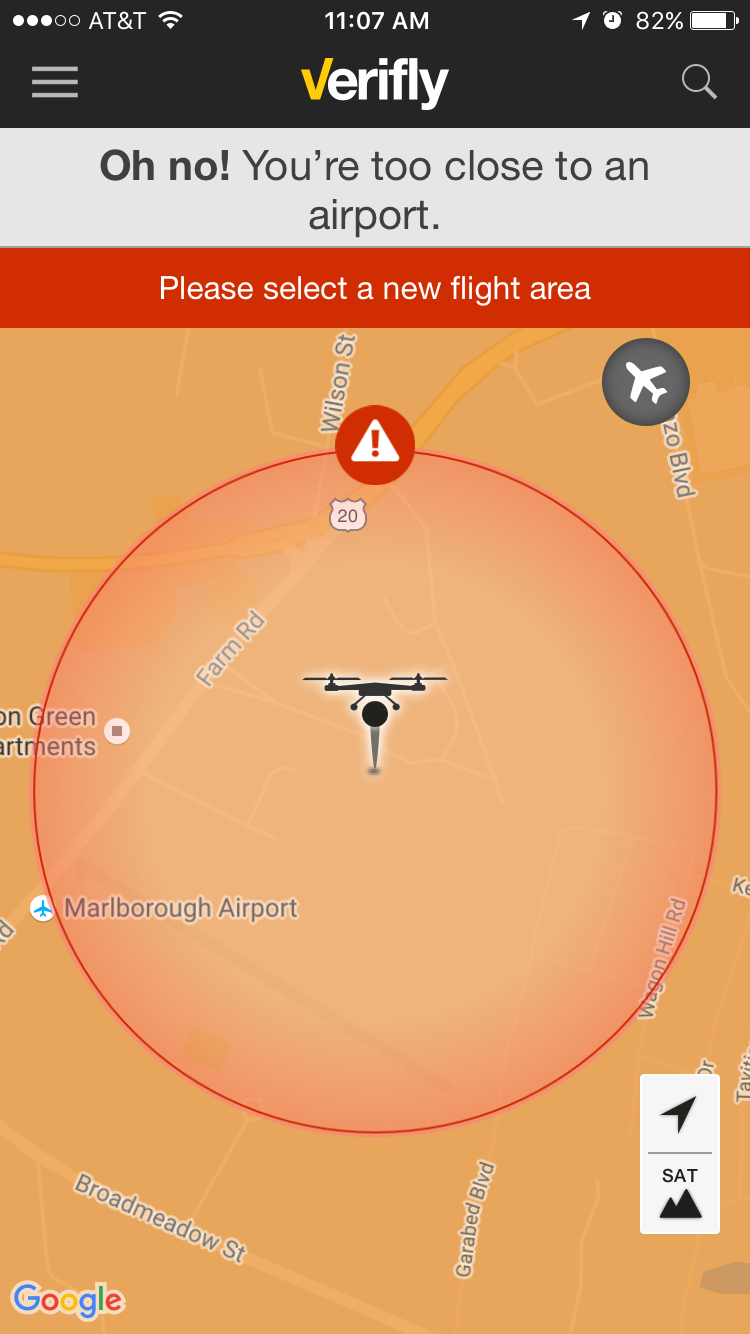
Task: Tap the Green Apartments marker
Action: [x=118, y=731]
